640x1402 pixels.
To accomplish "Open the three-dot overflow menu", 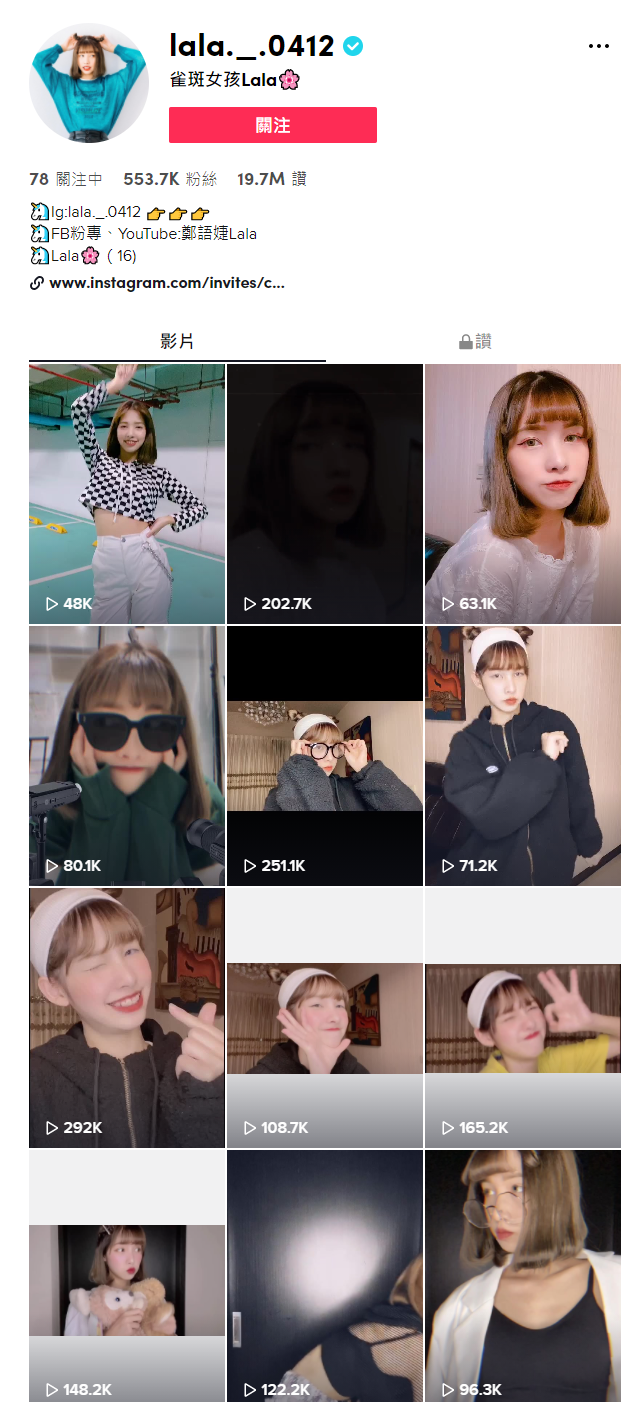I will pyautogui.click(x=599, y=47).
